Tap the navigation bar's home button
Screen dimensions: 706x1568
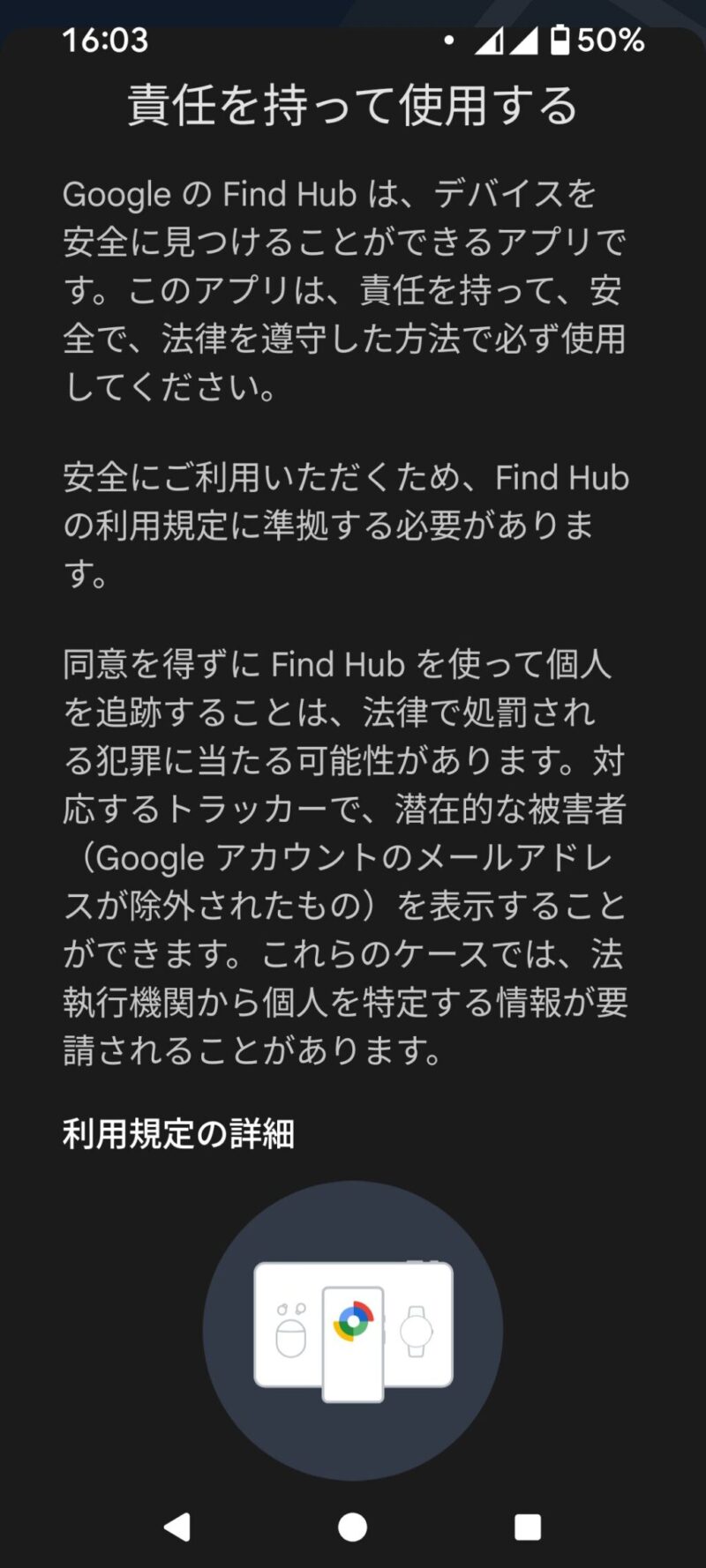[353, 1527]
